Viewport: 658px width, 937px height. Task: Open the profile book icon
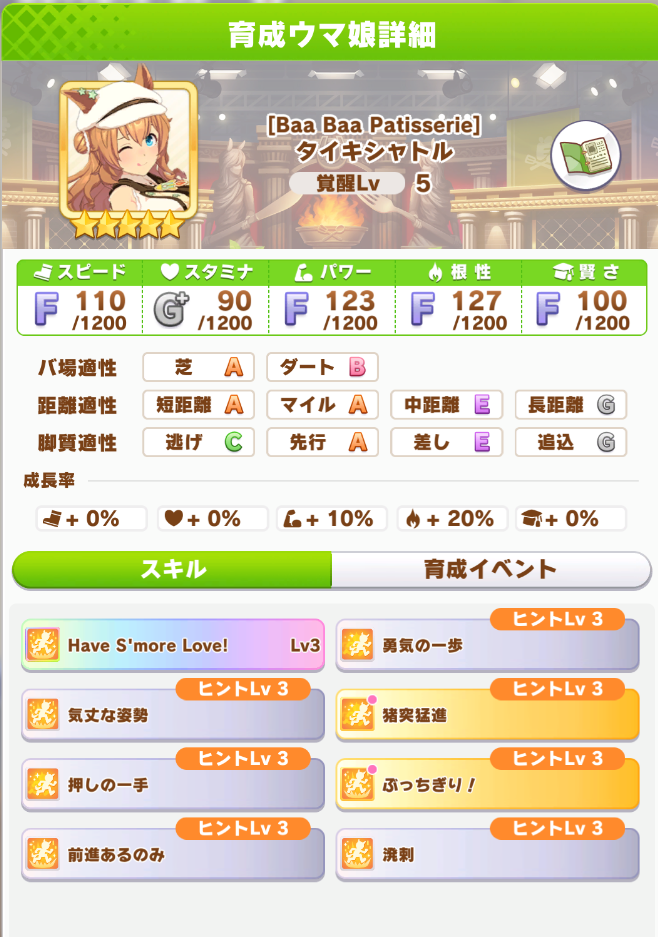[586, 155]
